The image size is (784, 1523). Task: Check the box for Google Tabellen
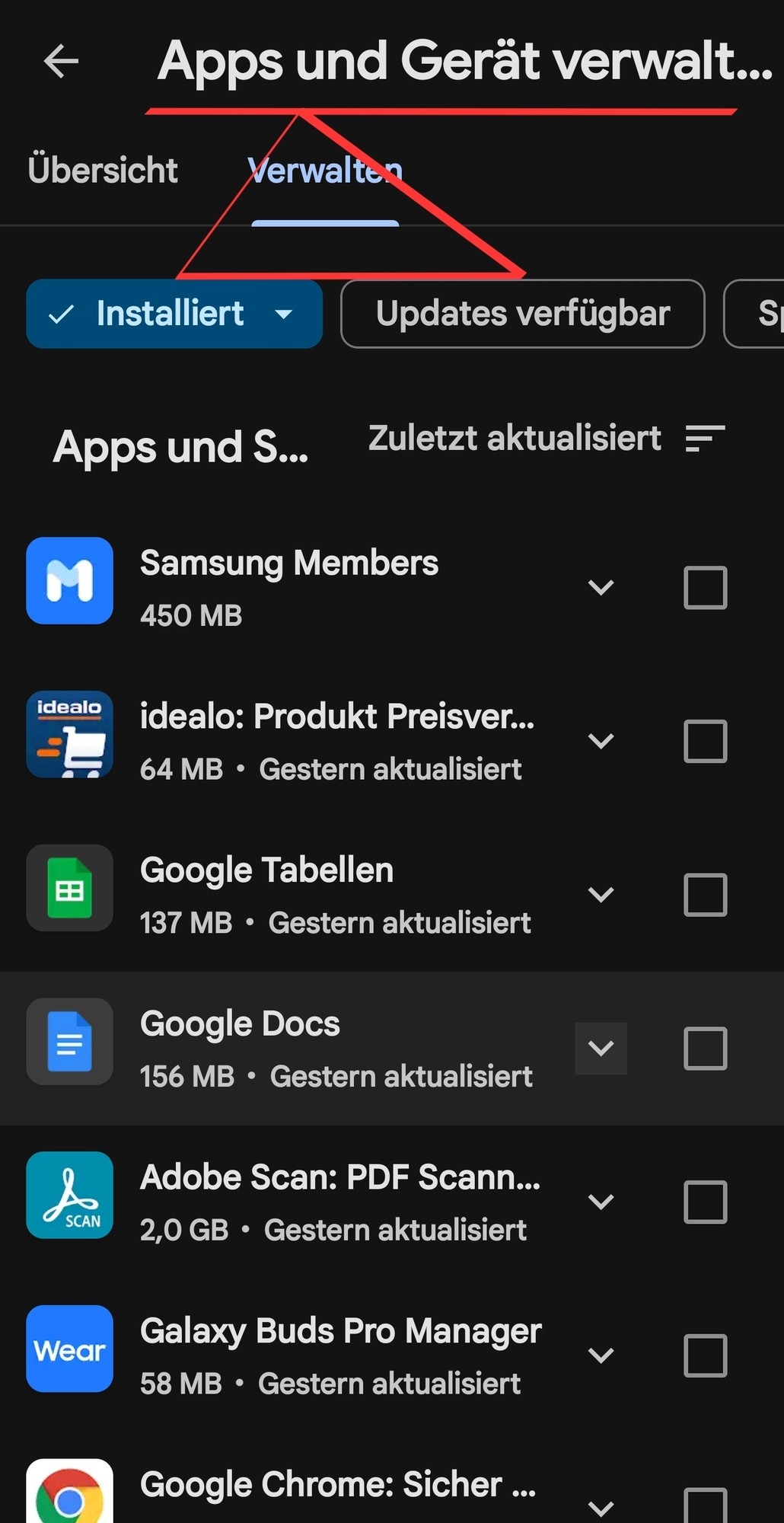pyautogui.click(x=705, y=895)
